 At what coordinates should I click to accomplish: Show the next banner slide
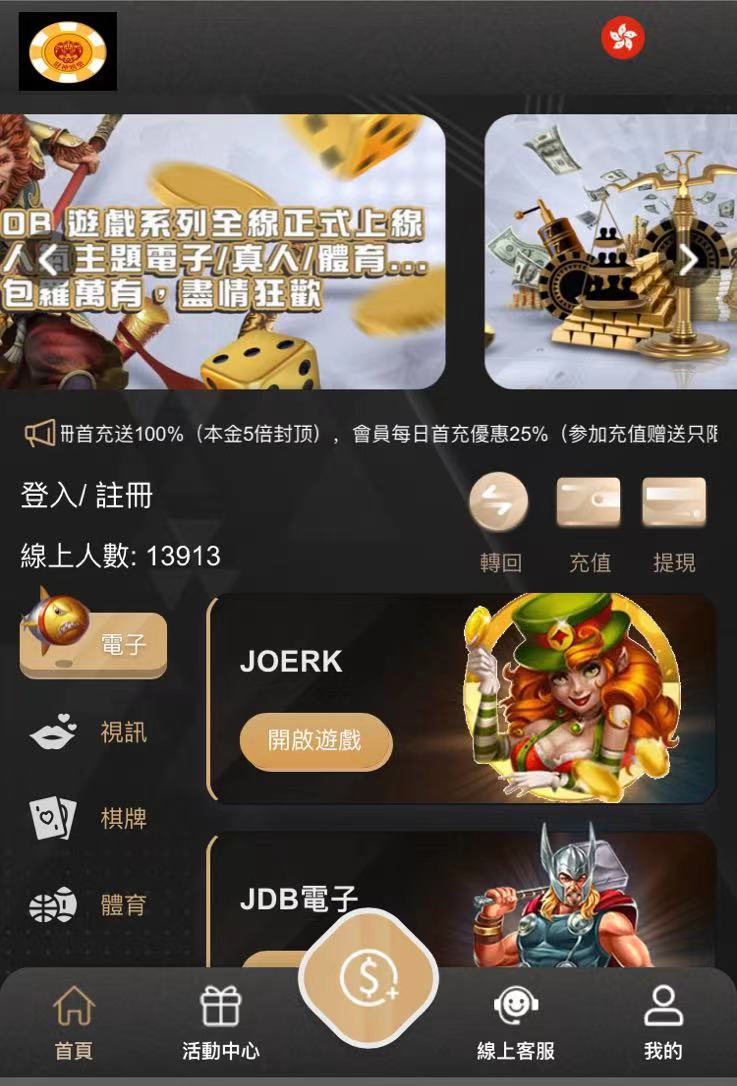688,260
